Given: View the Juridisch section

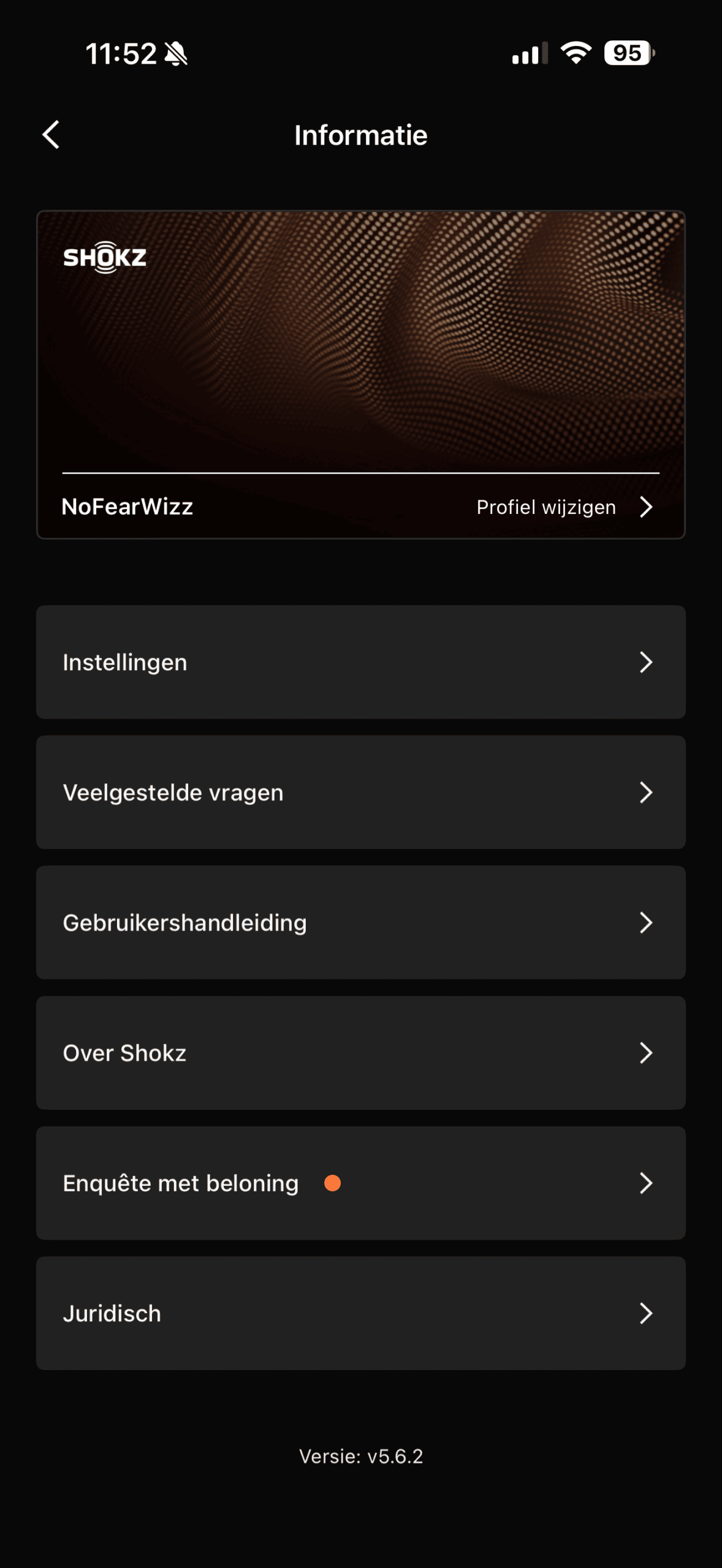Looking at the screenshot, I should 360,1313.
